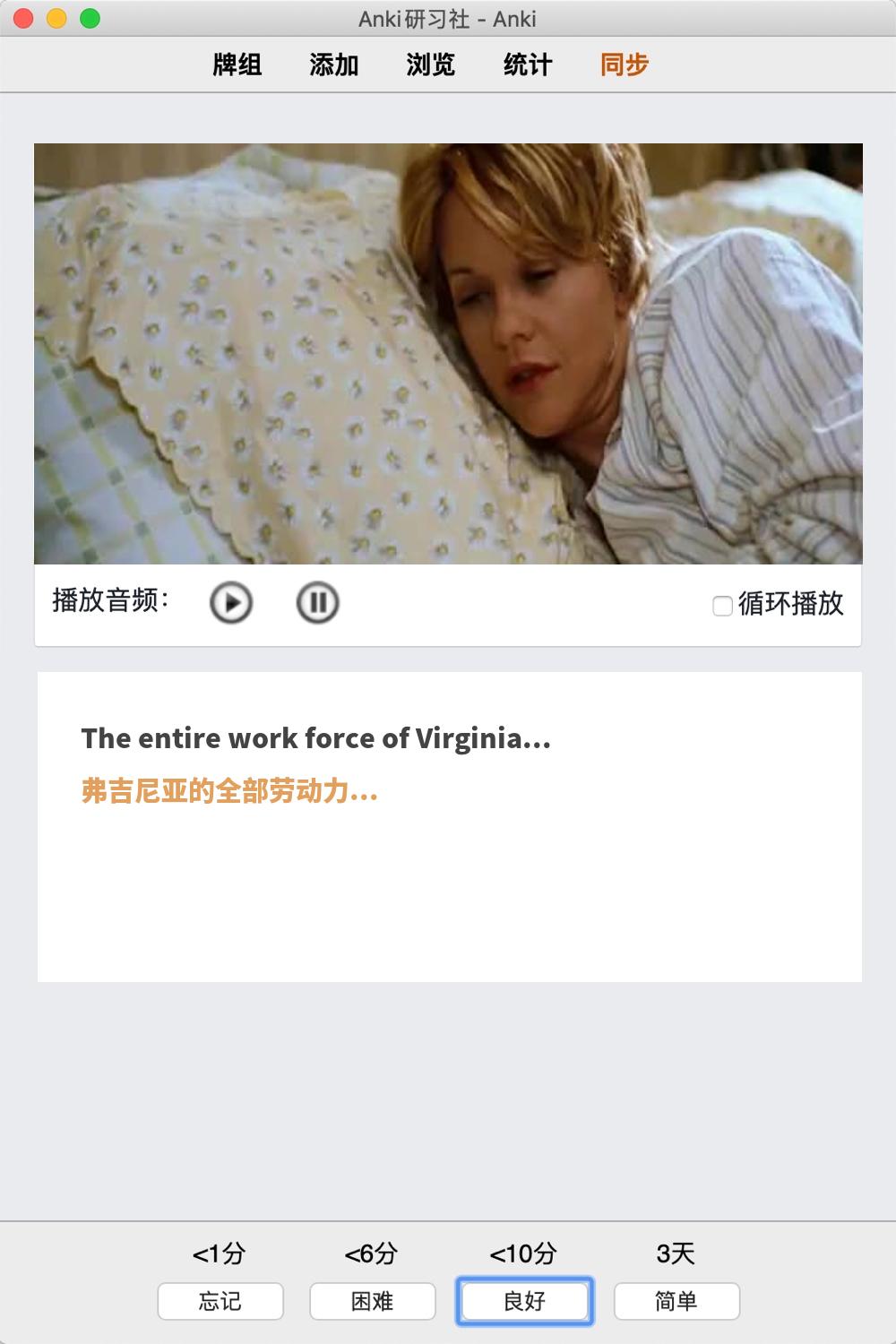Enable the 循环播放 loop checkbox
Screen dimensions: 896x1344
point(722,606)
